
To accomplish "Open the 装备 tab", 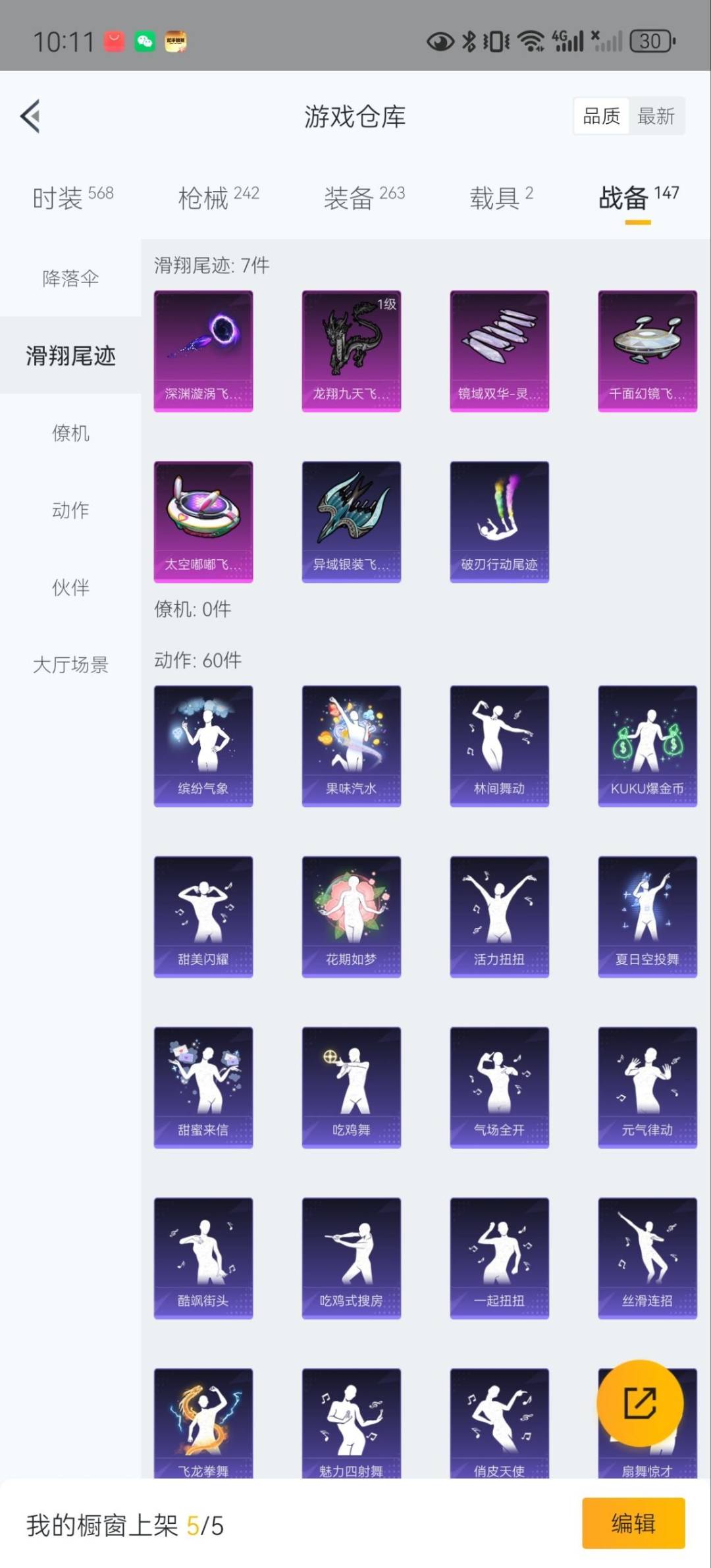I will (363, 197).
